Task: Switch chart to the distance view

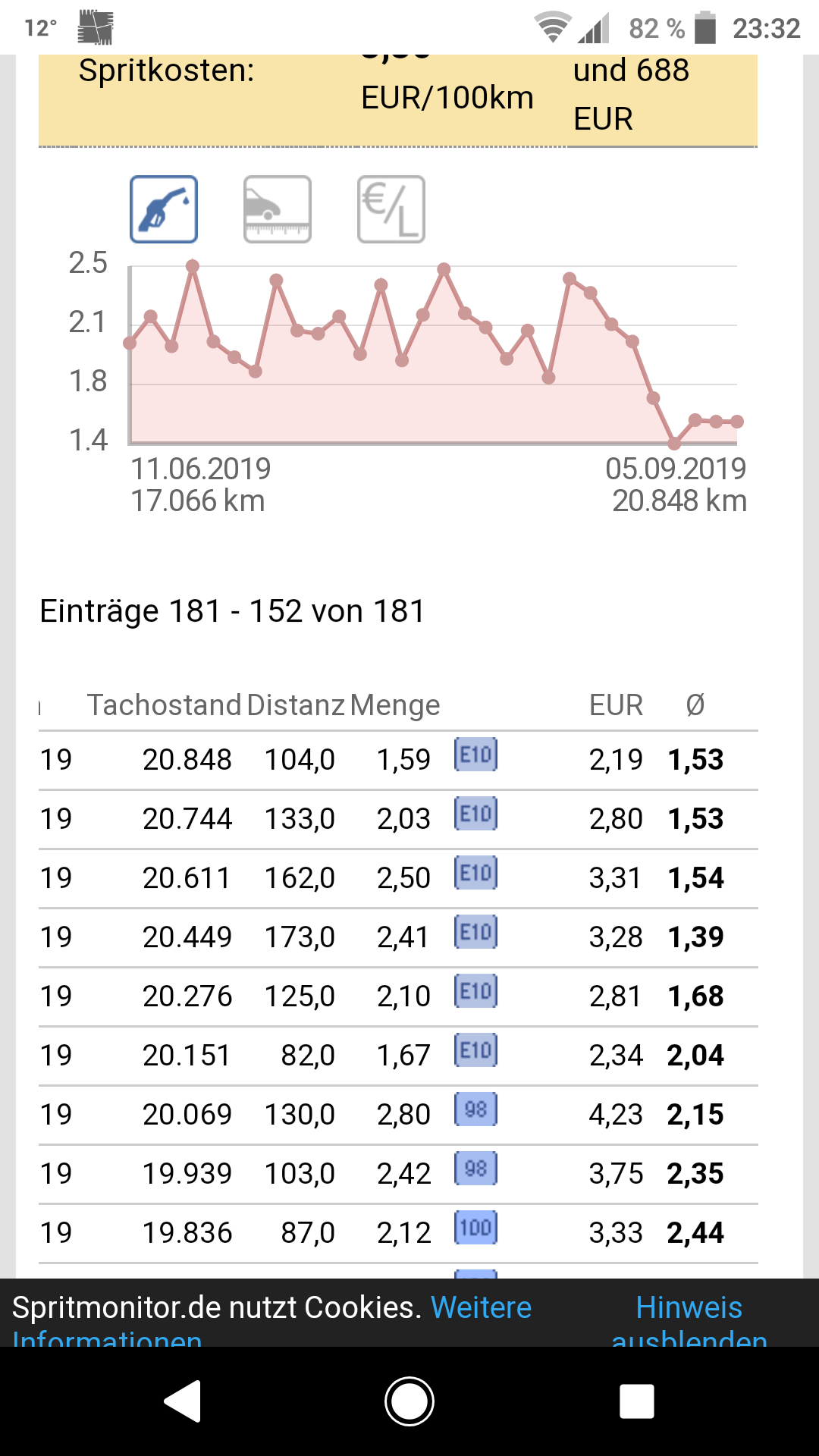Action: [278, 209]
